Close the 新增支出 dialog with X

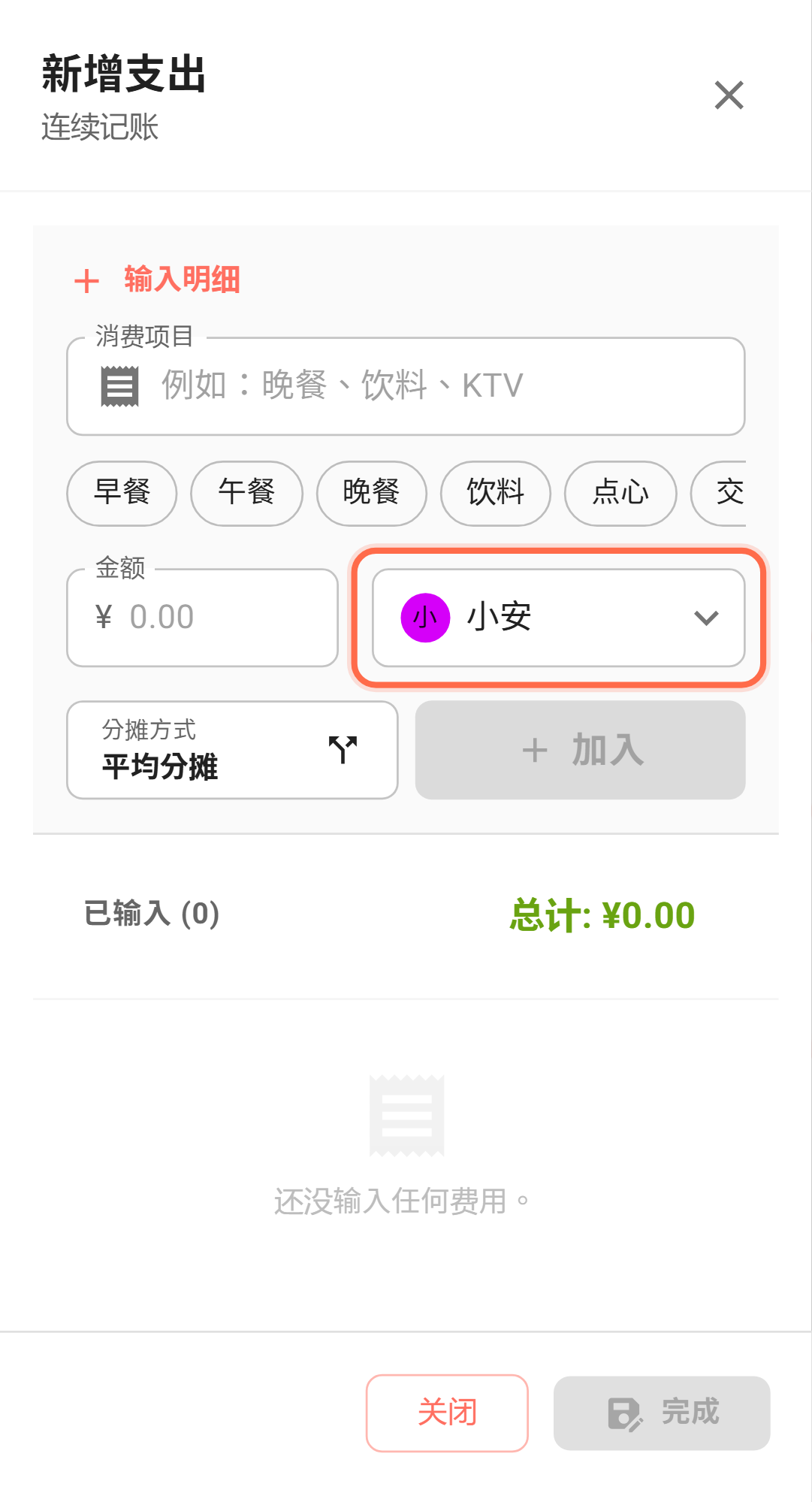tap(729, 95)
